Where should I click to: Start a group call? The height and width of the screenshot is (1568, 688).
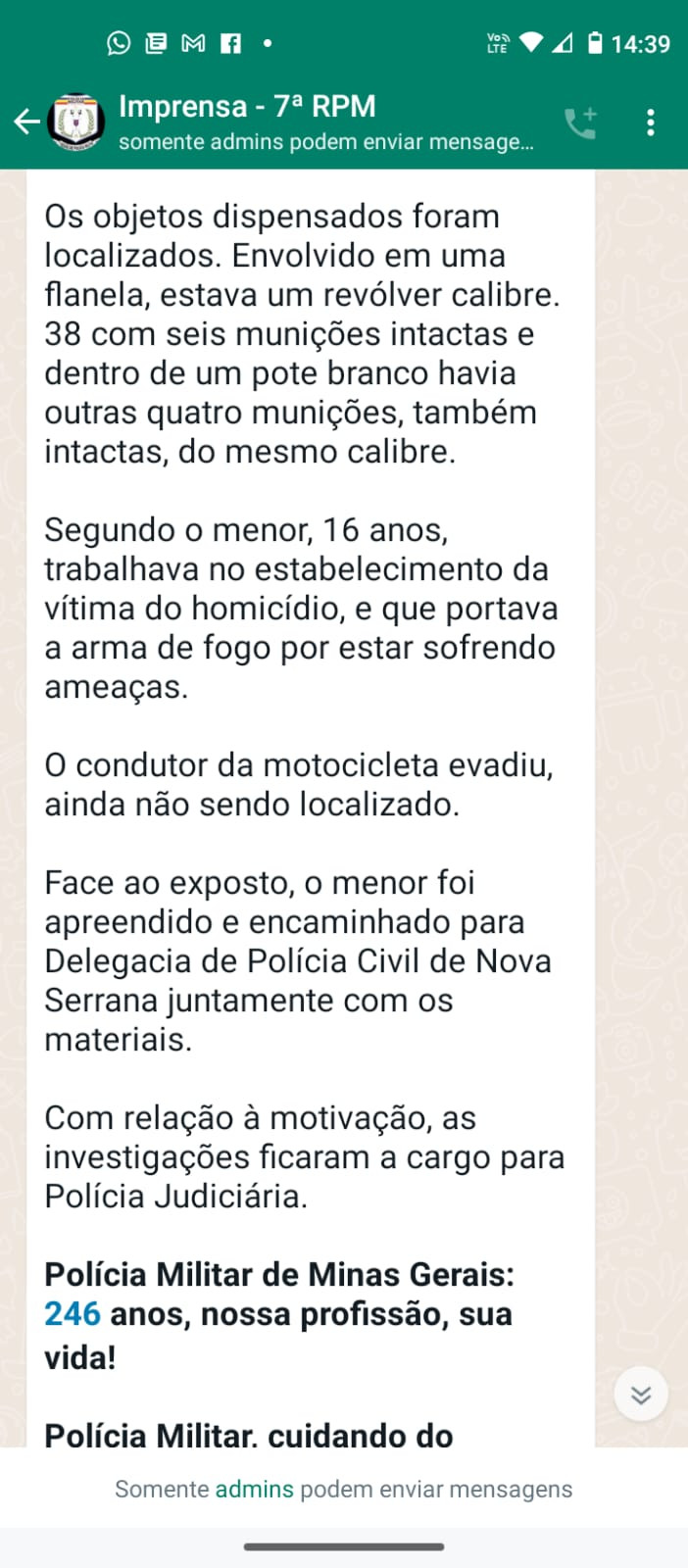point(580,122)
